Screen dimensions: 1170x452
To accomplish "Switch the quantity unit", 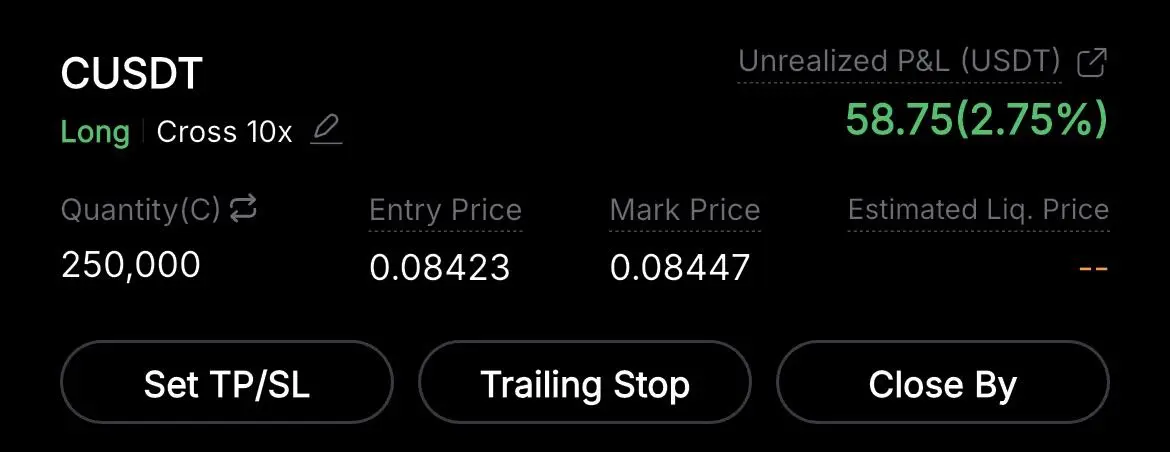I will pyautogui.click(x=243, y=209).
